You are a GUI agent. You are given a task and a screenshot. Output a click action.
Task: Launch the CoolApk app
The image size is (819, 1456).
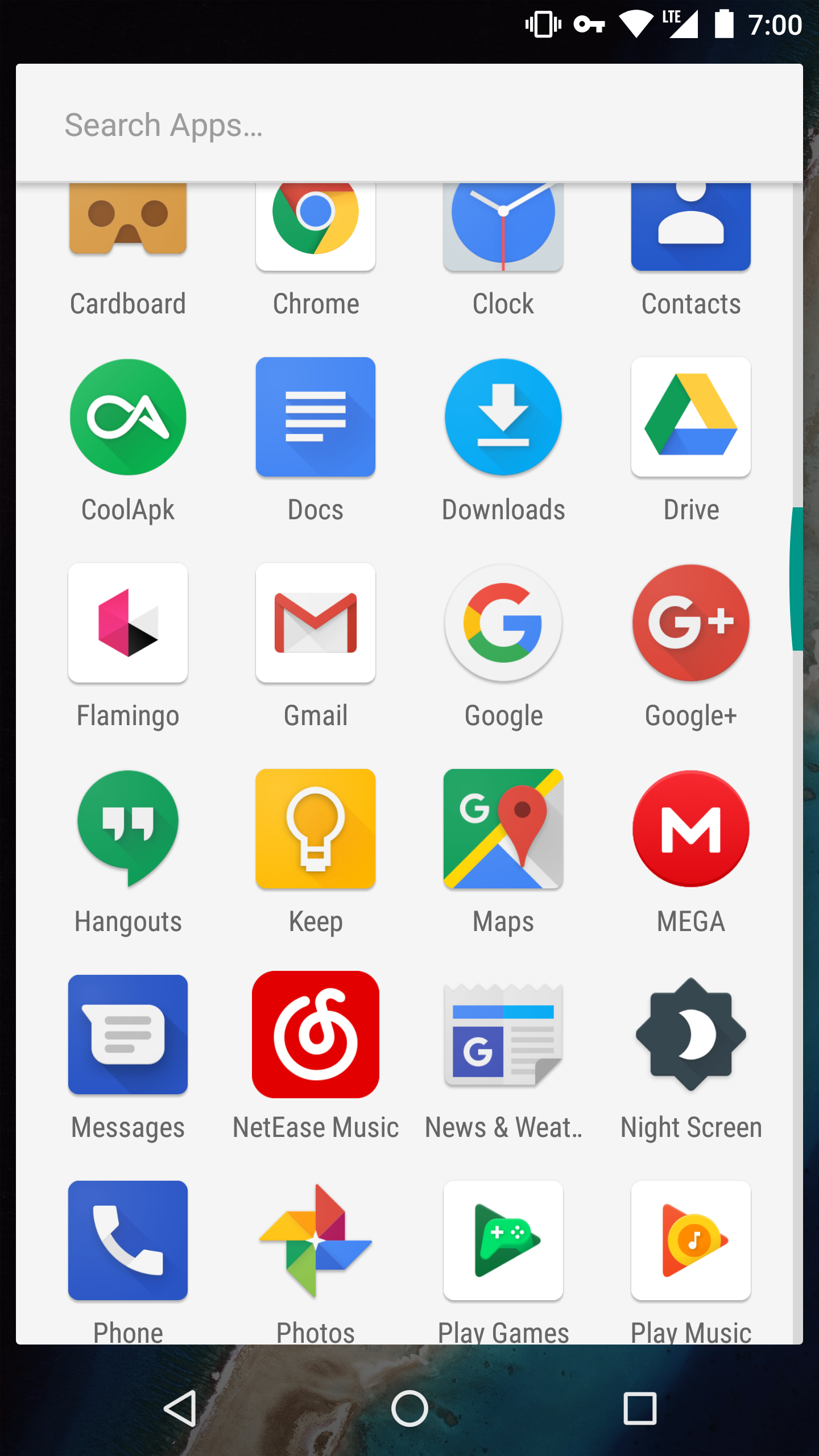coord(128,417)
